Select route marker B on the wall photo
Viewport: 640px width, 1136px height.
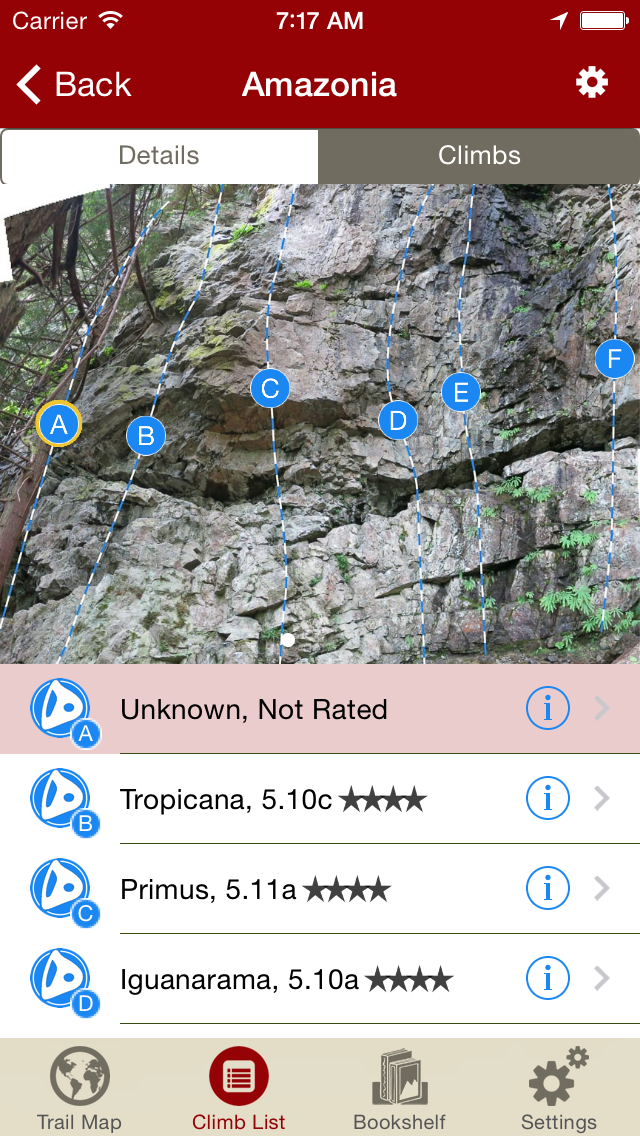(146, 435)
